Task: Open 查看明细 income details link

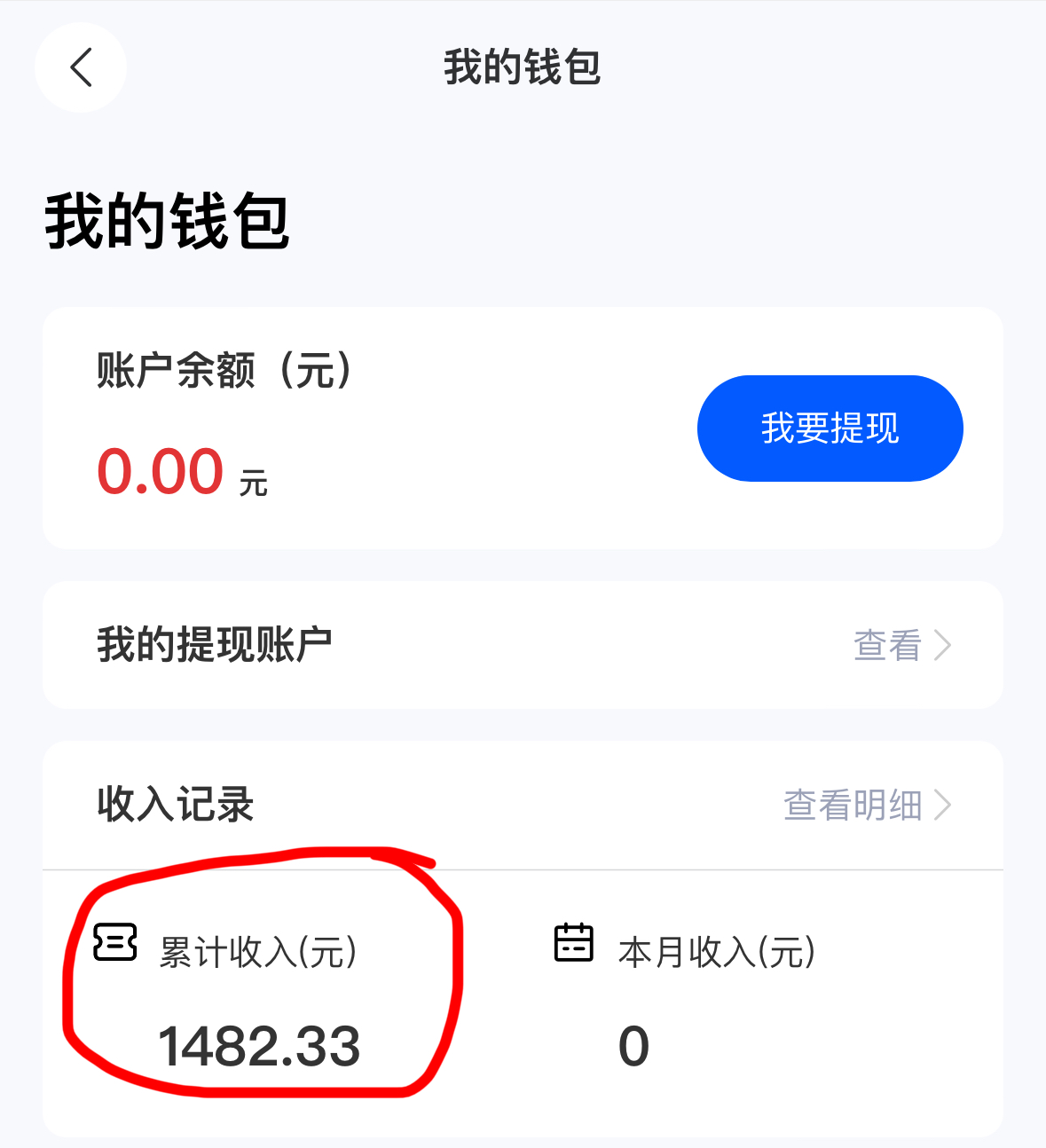Action: pyautogui.click(x=866, y=806)
